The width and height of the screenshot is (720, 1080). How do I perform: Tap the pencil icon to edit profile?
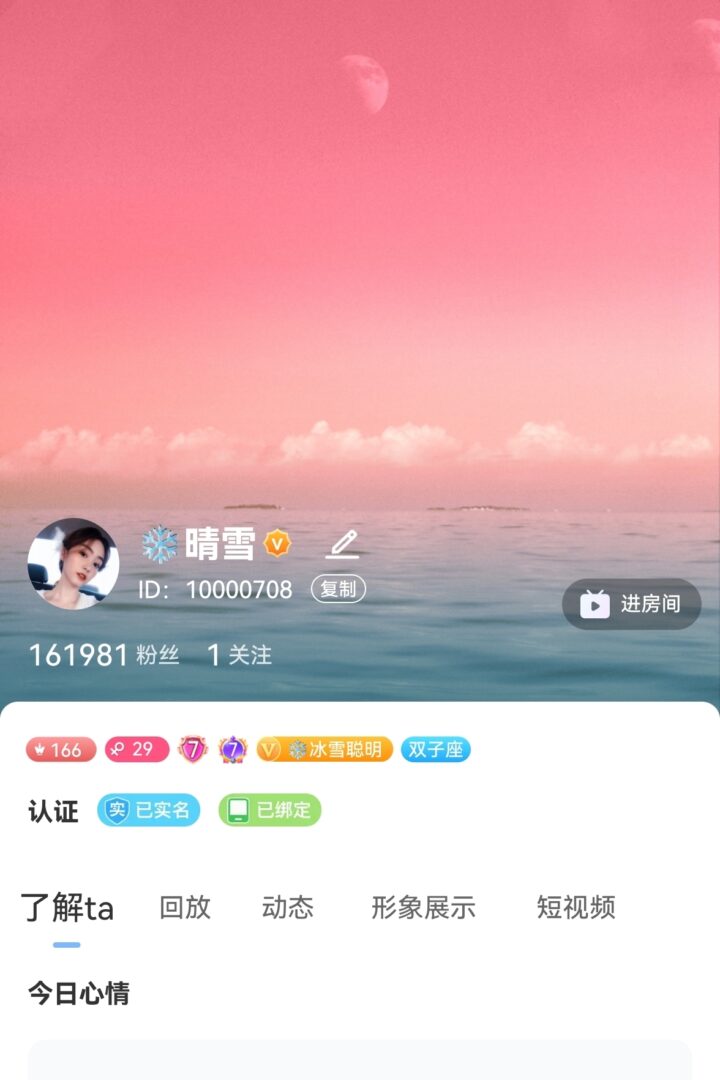[x=343, y=544]
